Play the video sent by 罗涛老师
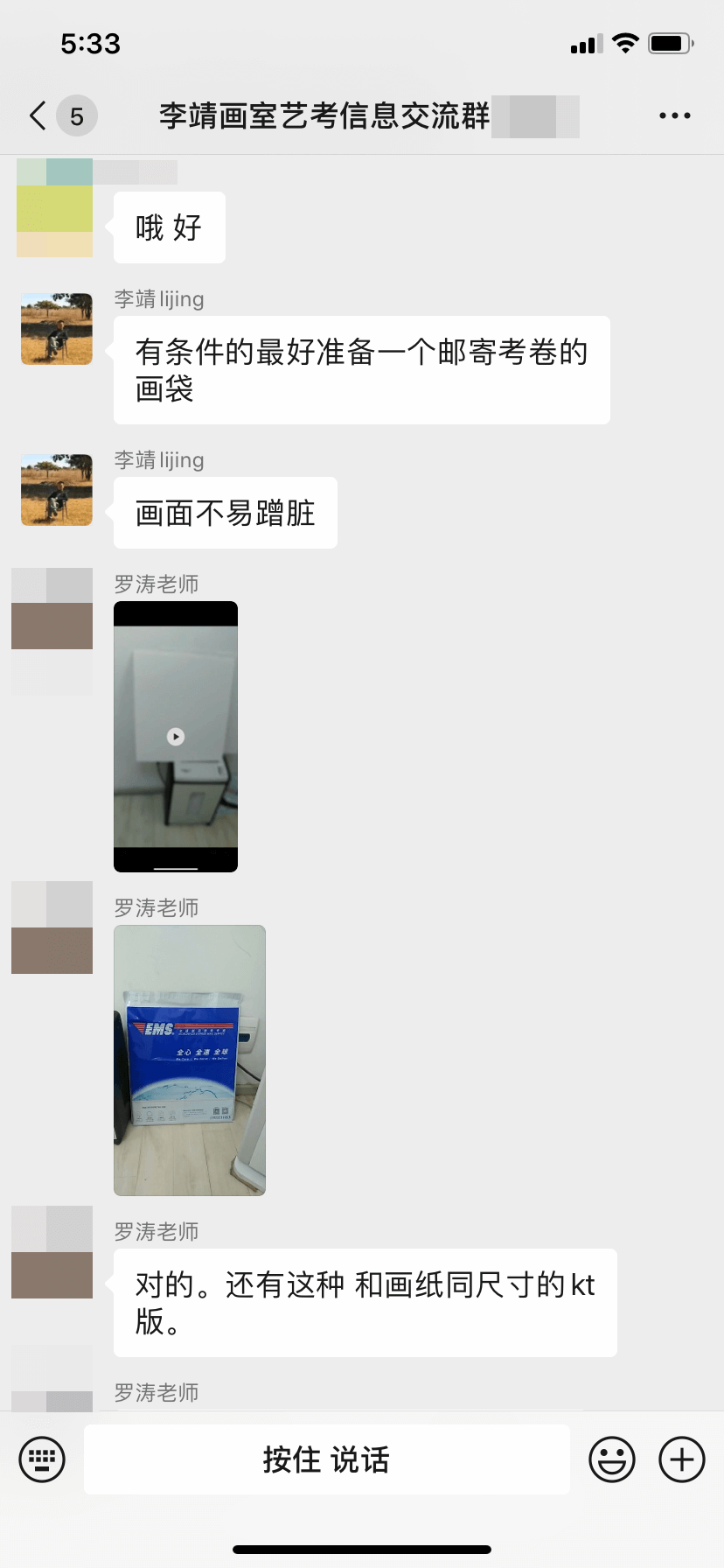The height and width of the screenshot is (1568, 724). 176,737
